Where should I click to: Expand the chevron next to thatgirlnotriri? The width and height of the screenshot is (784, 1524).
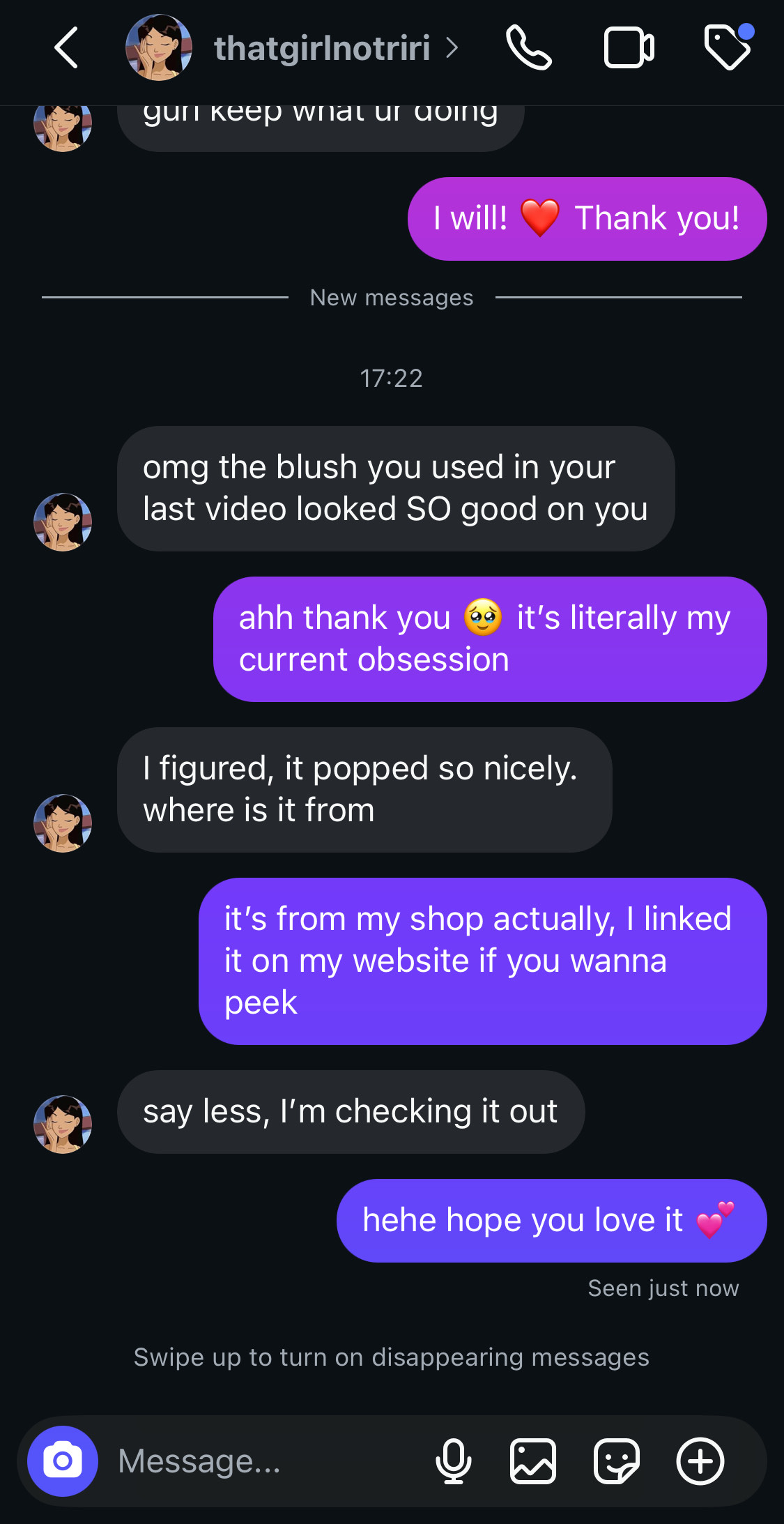(x=454, y=48)
